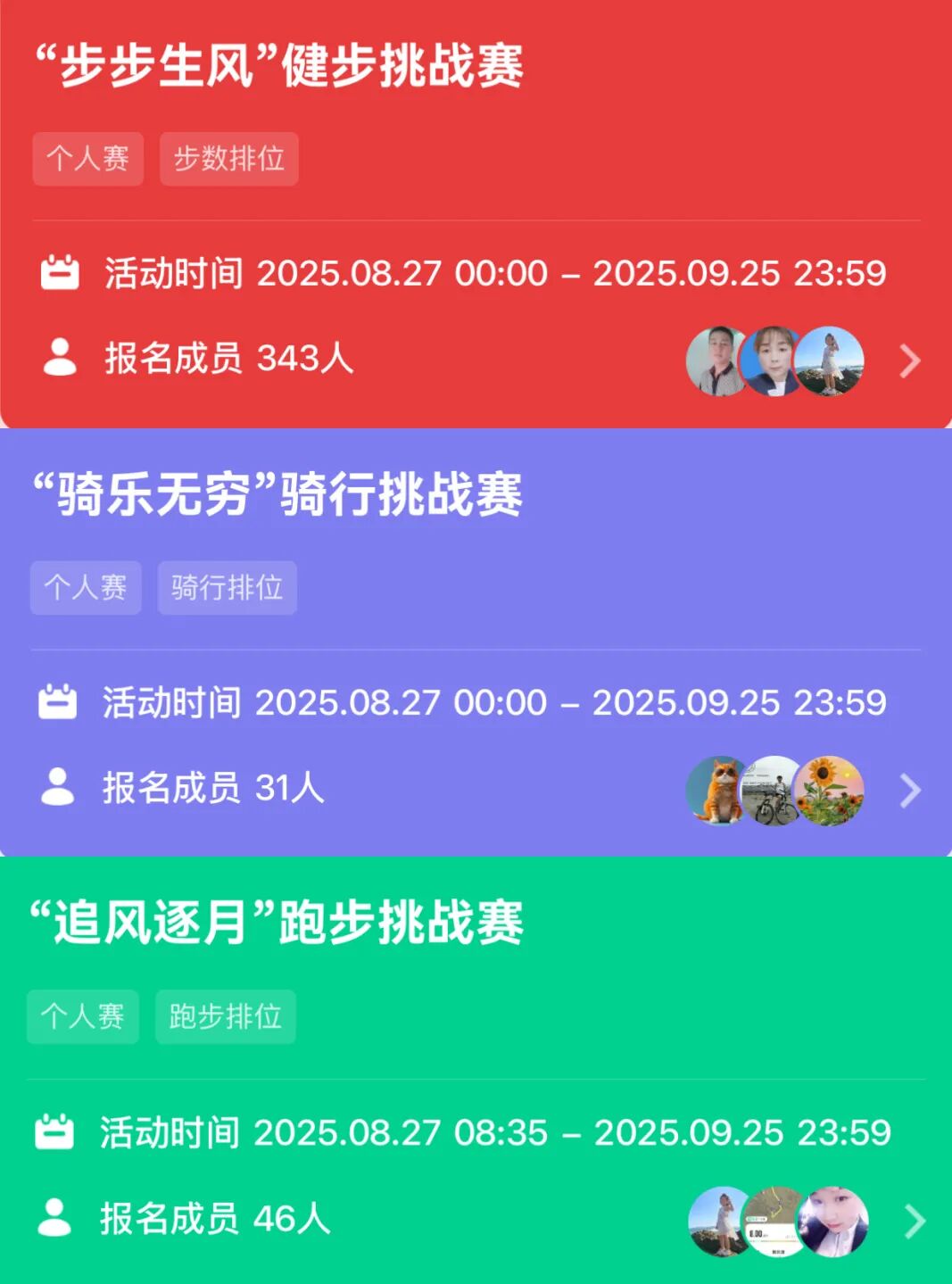952x1284 pixels.
Task: Open the “步步生风”健步挑战赛 card
Action: click(278, 66)
